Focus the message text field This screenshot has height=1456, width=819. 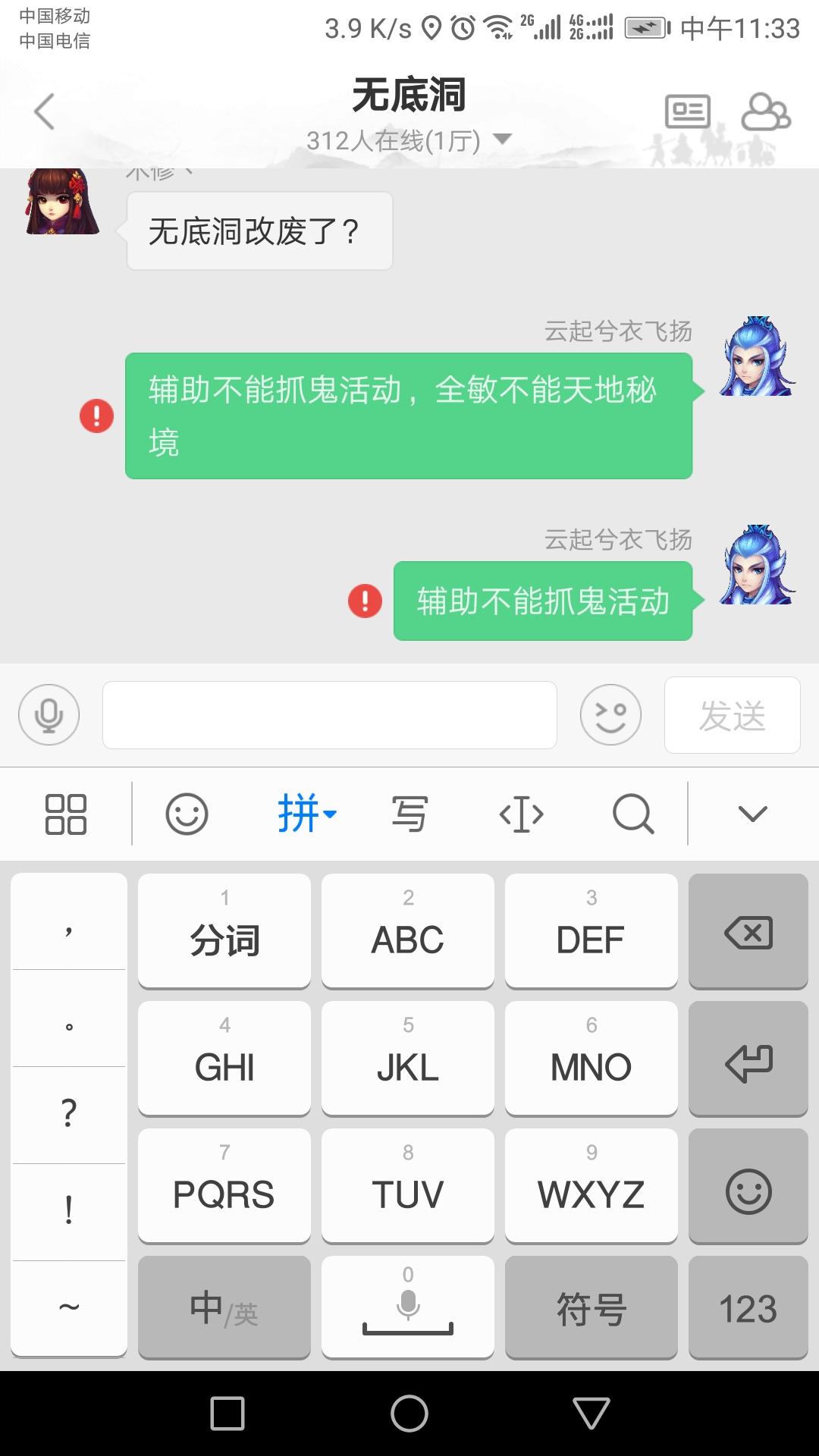[x=329, y=714]
